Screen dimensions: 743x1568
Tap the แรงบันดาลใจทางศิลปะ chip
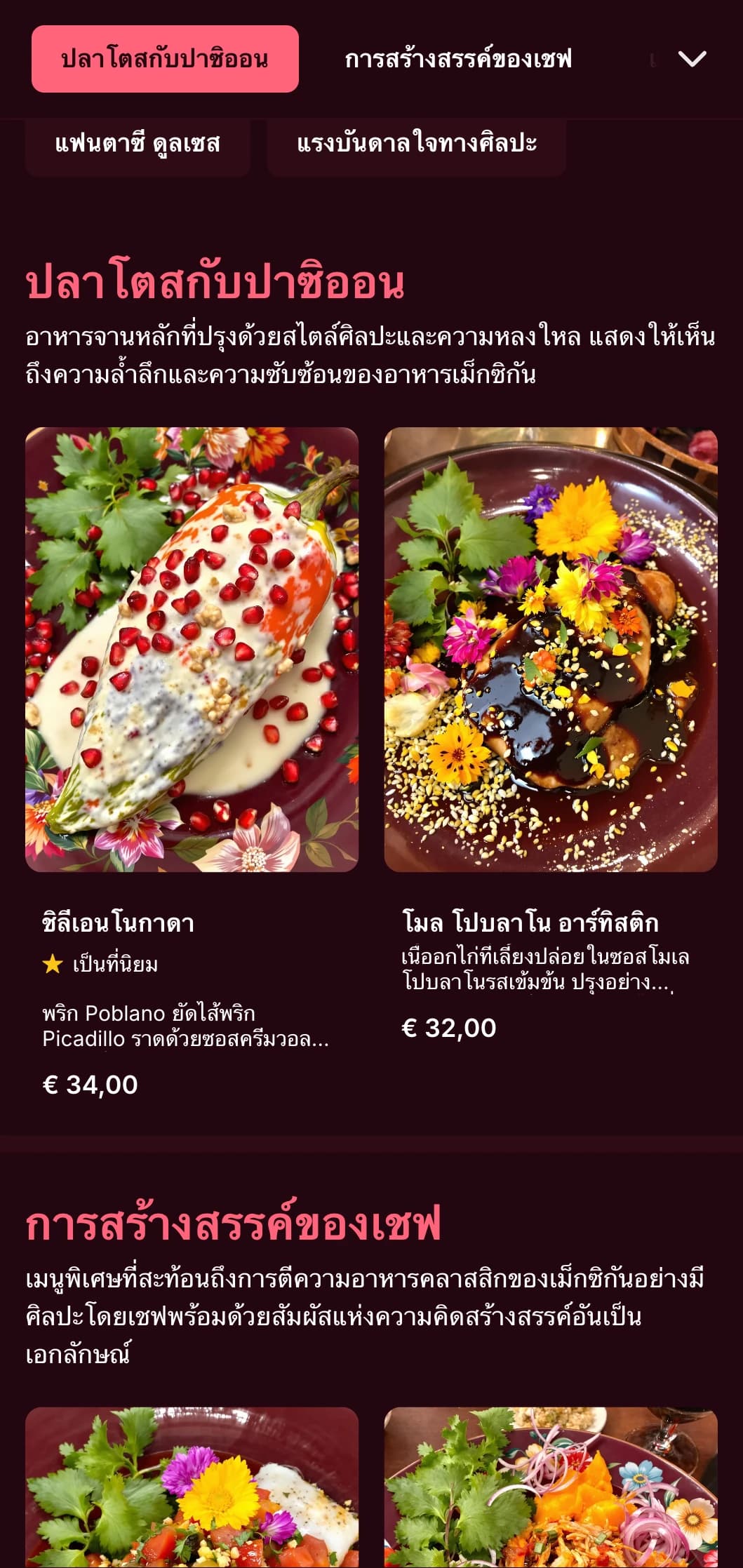click(x=416, y=145)
